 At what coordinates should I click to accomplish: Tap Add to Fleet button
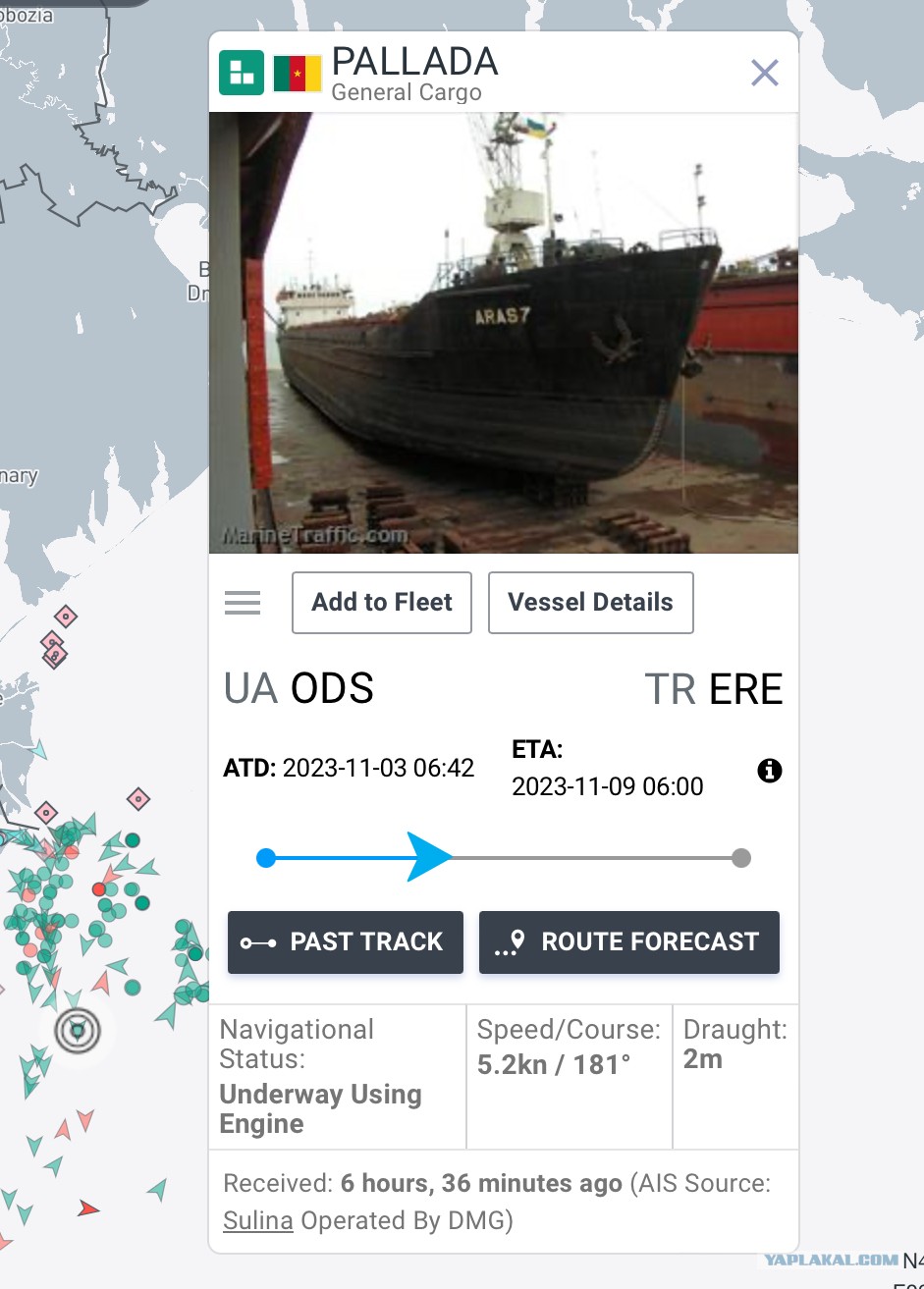click(x=382, y=603)
